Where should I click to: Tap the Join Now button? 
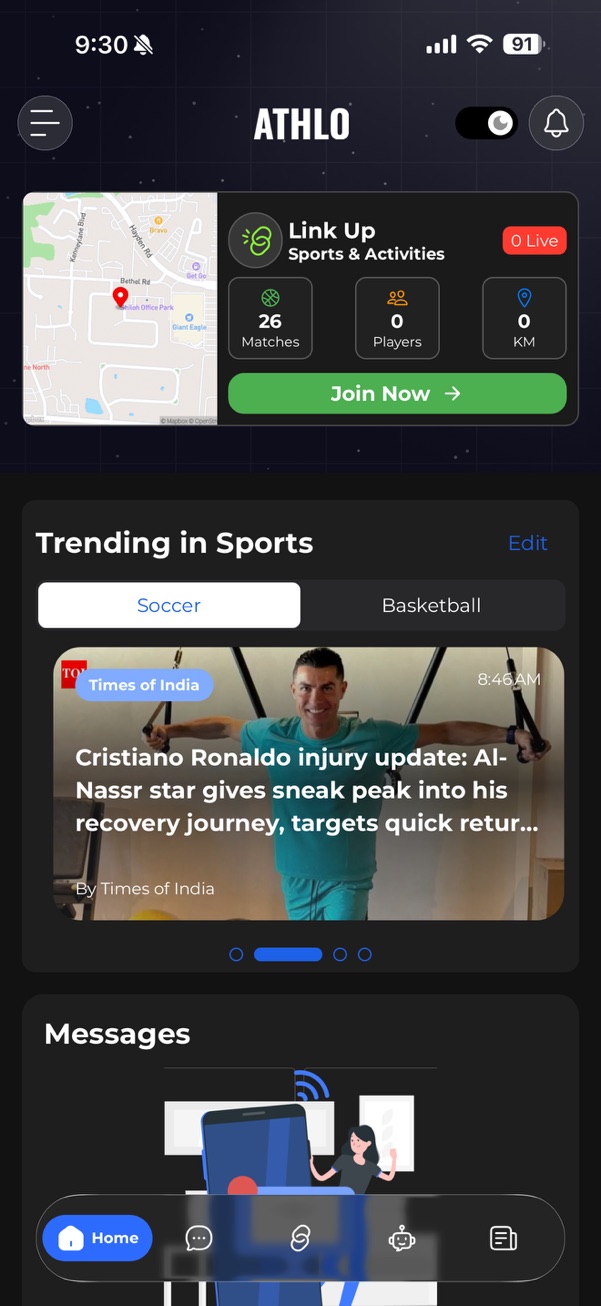click(x=397, y=394)
